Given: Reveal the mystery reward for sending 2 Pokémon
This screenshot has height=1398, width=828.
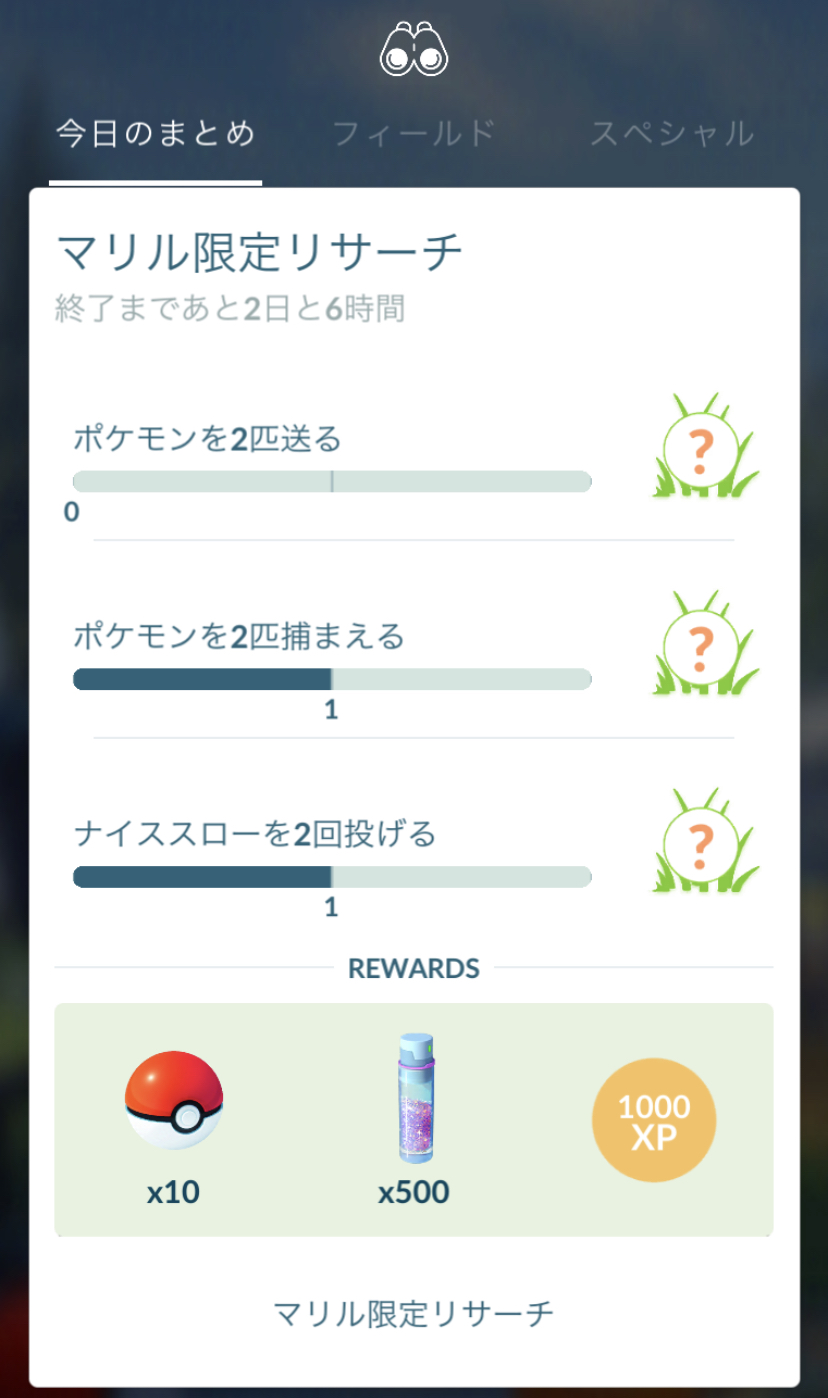Looking at the screenshot, I should coord(701,447).
